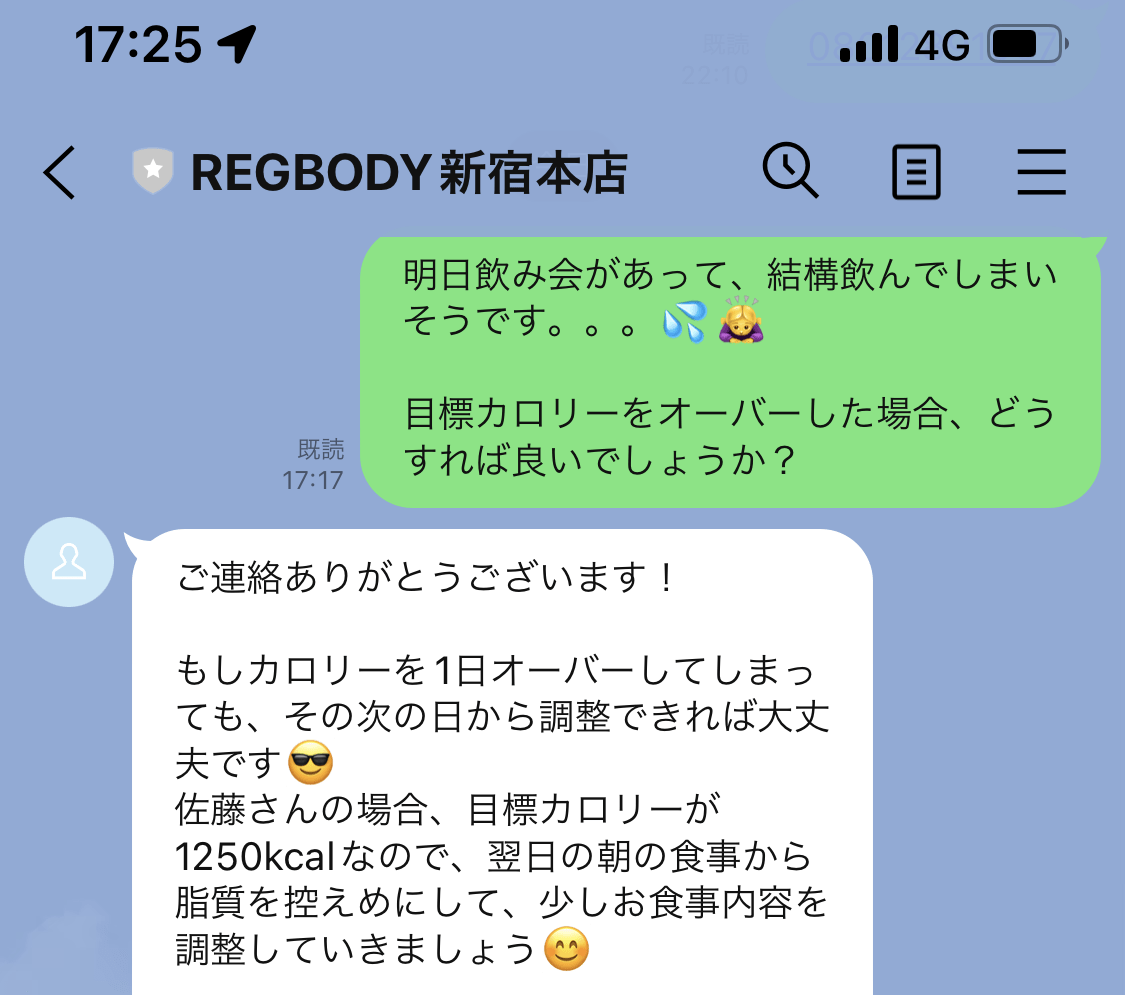Open the chat hamburger menu
This screenshot has height=995, width=1125.
click(1042, 172)
